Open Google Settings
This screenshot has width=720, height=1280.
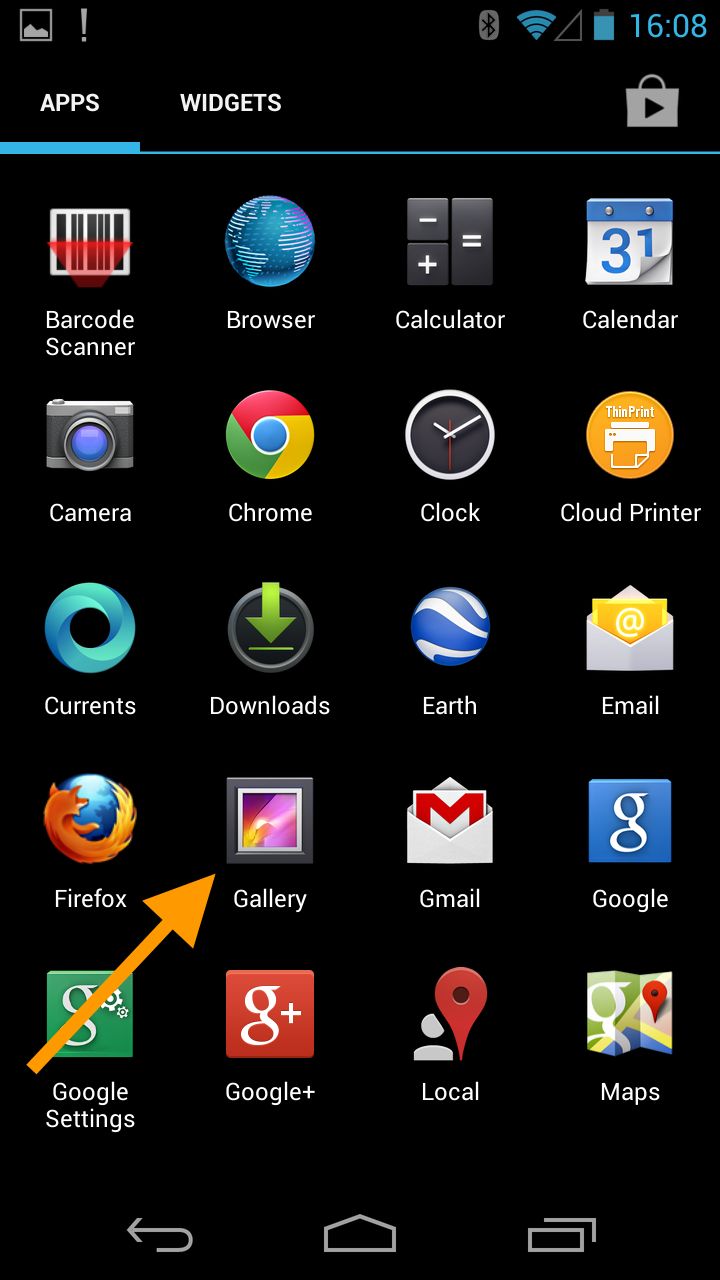(x=90, y=1013)
